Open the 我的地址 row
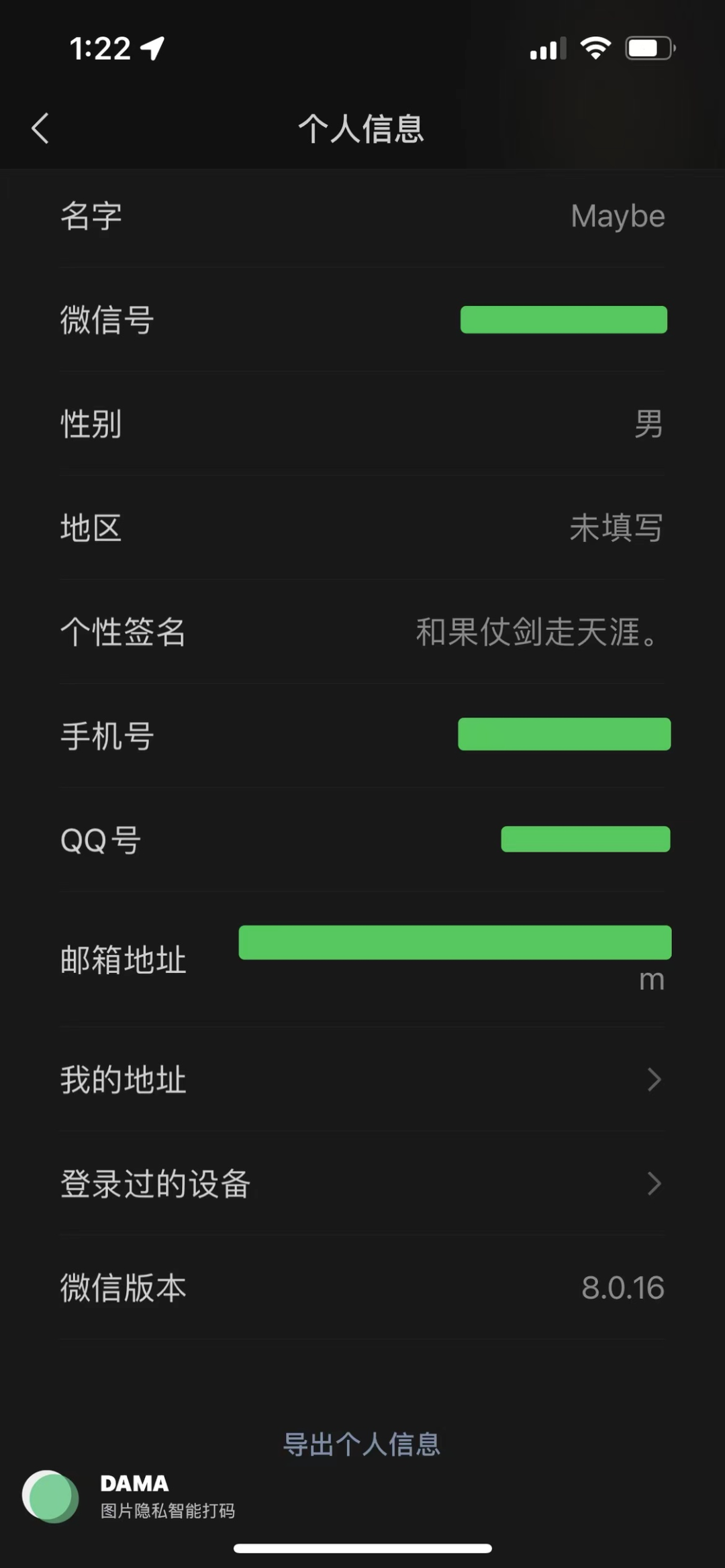The image size is (725, 1568). 362,1080
